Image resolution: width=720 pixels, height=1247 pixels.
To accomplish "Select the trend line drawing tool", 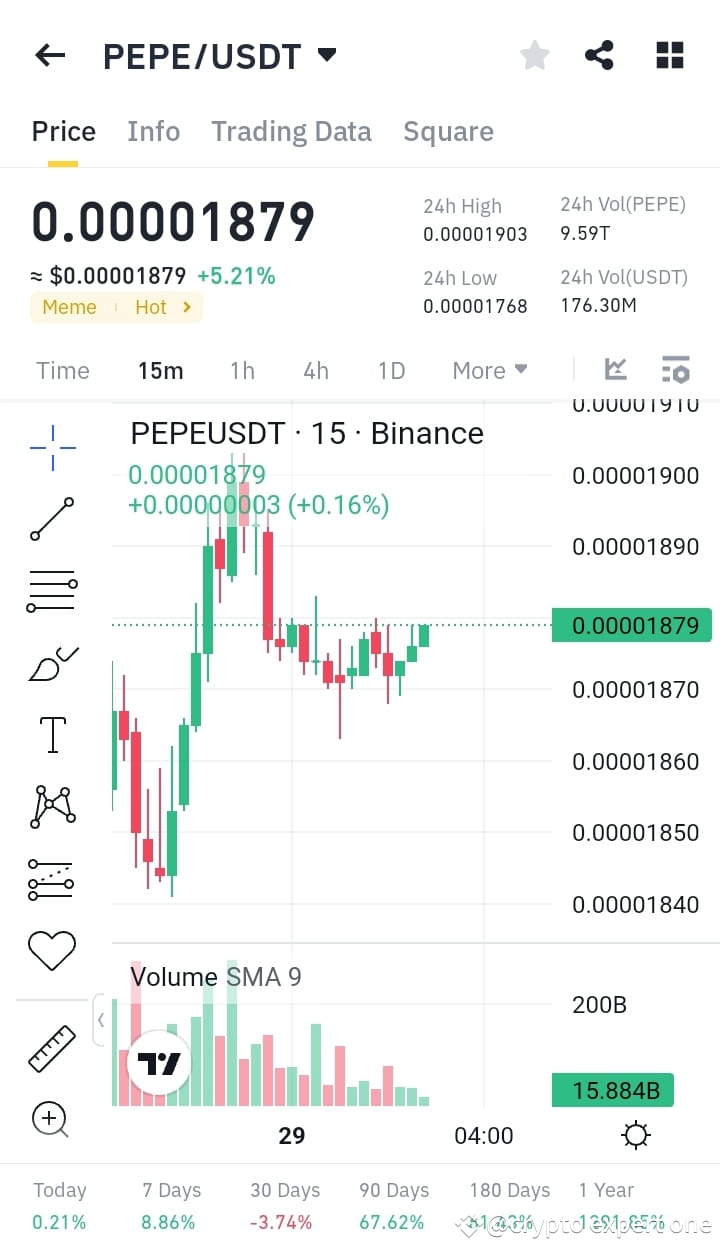I will pos(51,519).
